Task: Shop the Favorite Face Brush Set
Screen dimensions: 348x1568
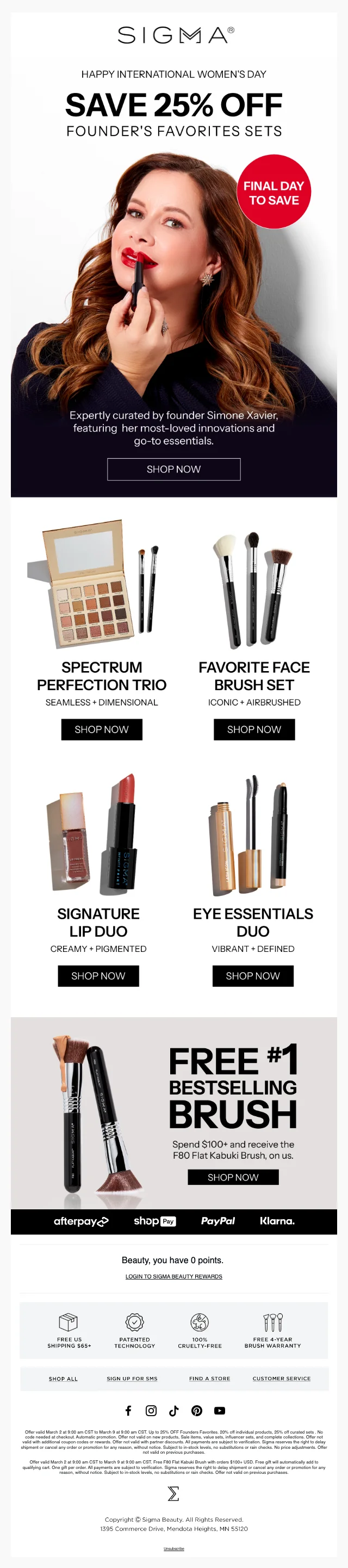Action: pos(254,729)
